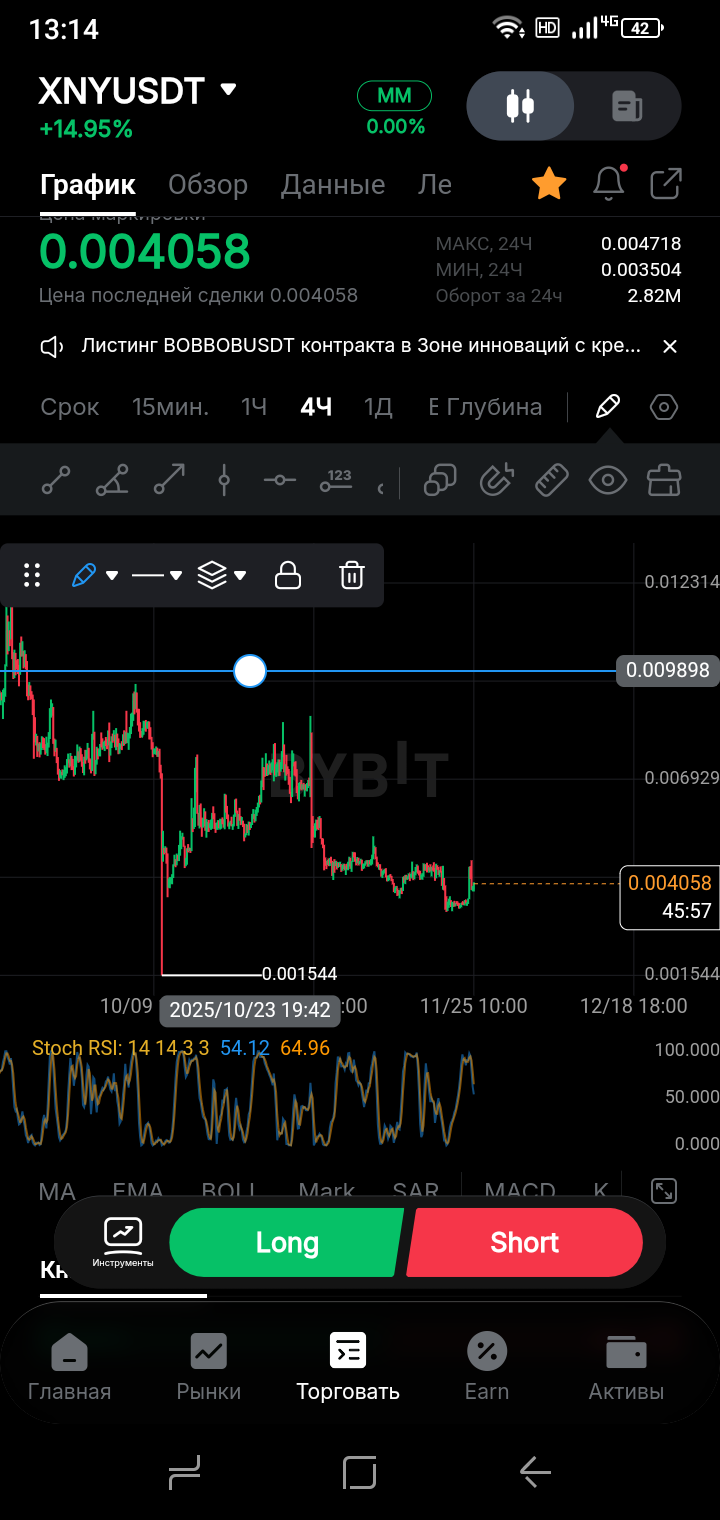This screenshot has height=1520, width=720.
Task: Delete the selected line with the trash icon
Action: [351, 575]
